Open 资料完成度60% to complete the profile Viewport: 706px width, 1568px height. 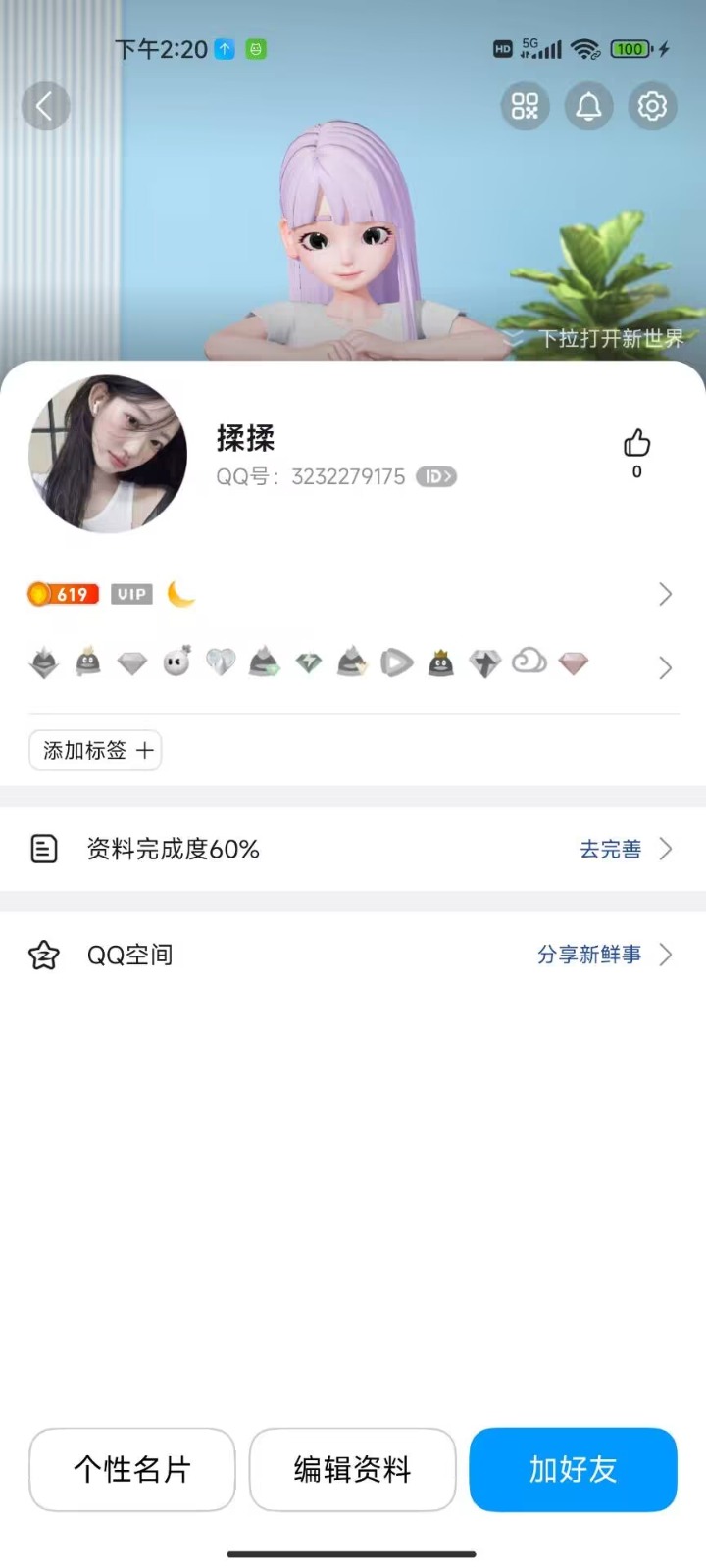pos(353,849)
